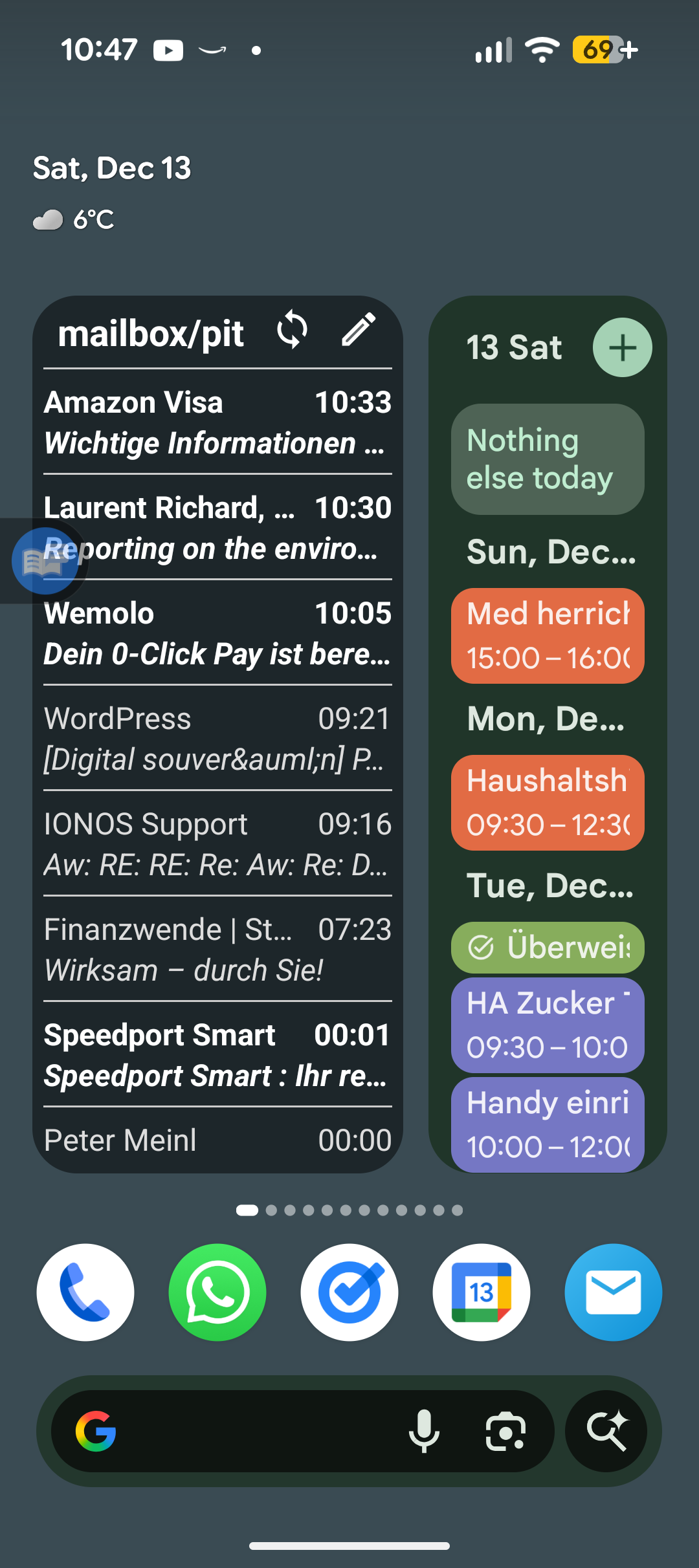699x1568 pixels.
Task: Open the Finanzwende email
Action: coord(217,949)
